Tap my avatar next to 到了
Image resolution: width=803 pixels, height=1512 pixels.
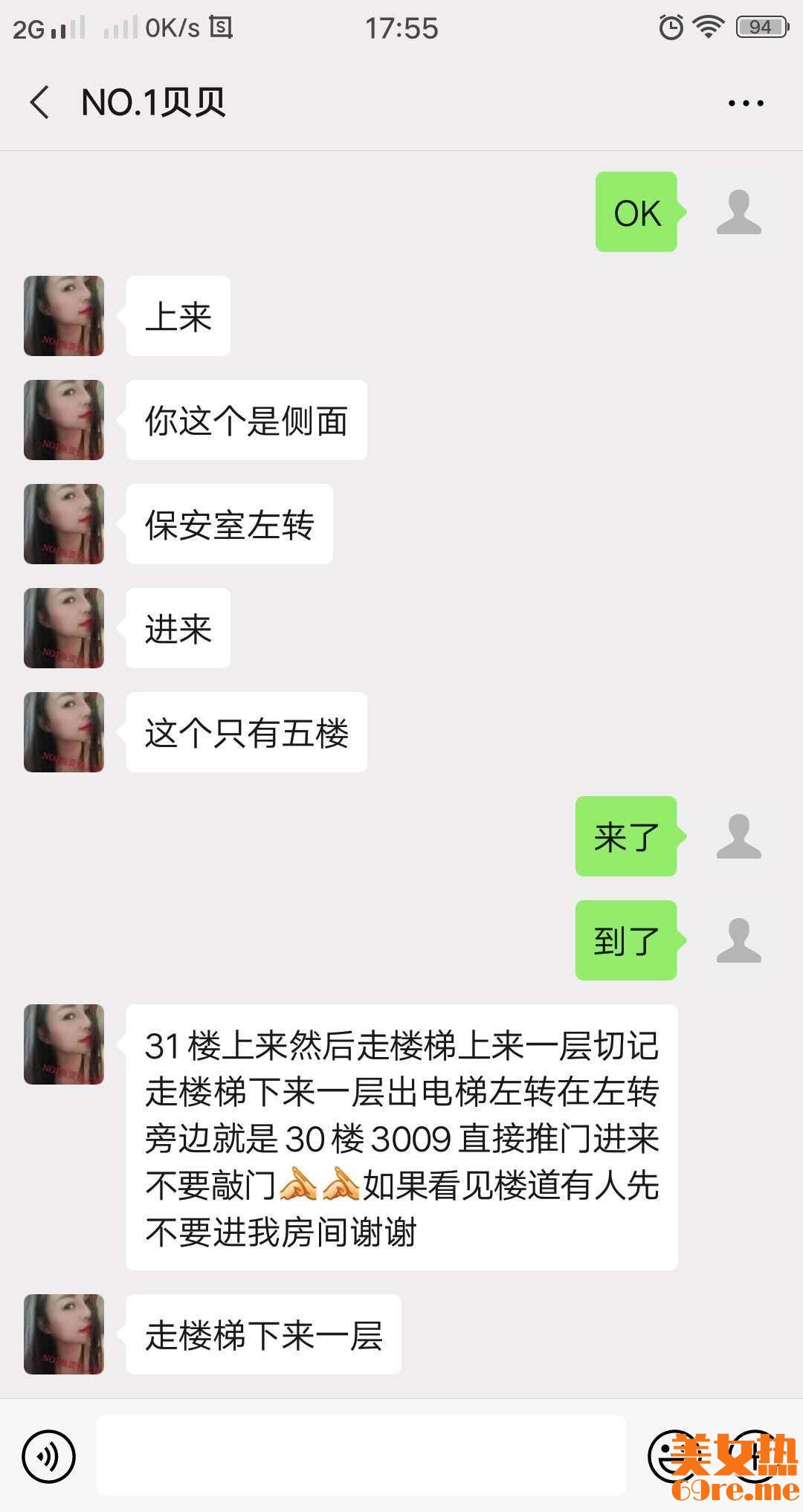tap(738, 940)
